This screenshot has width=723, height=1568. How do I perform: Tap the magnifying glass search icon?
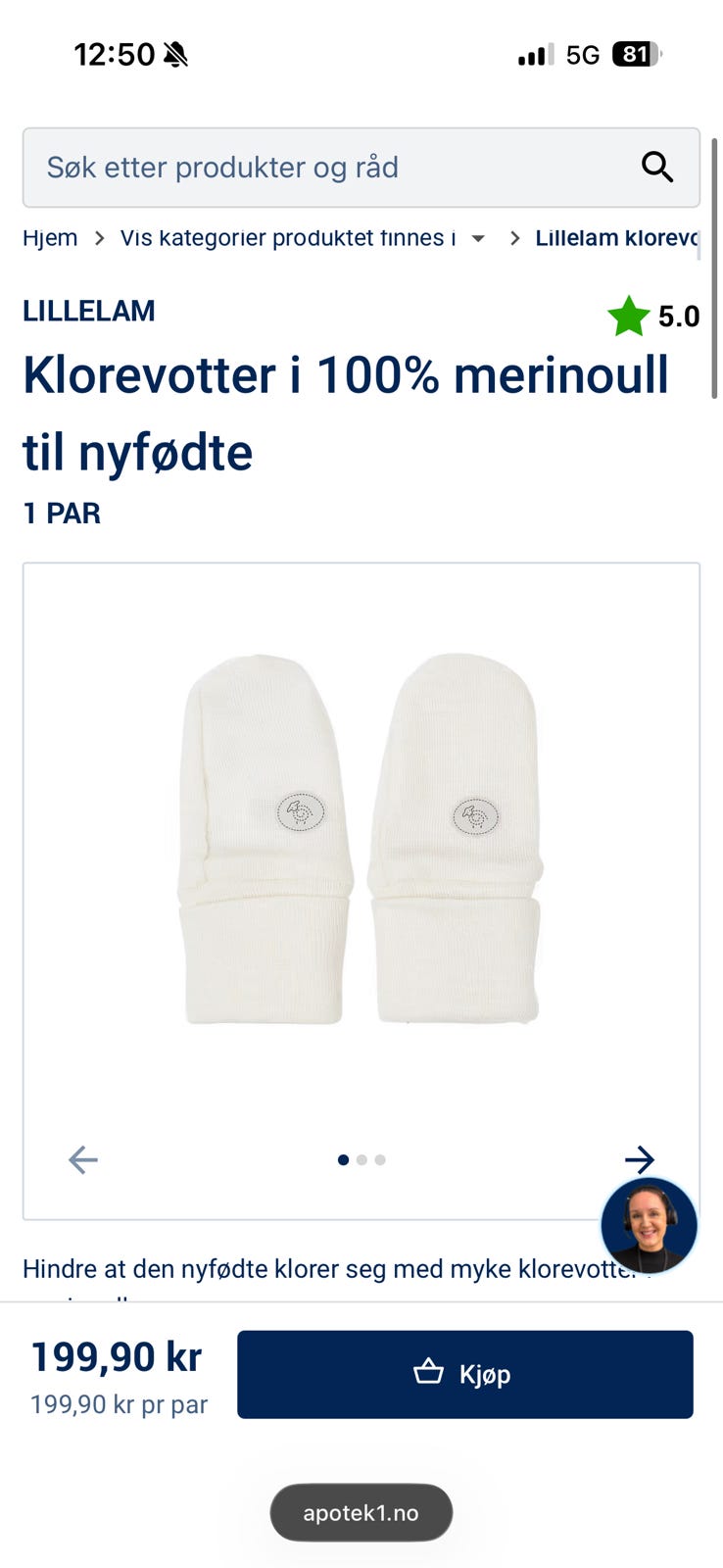657,168
